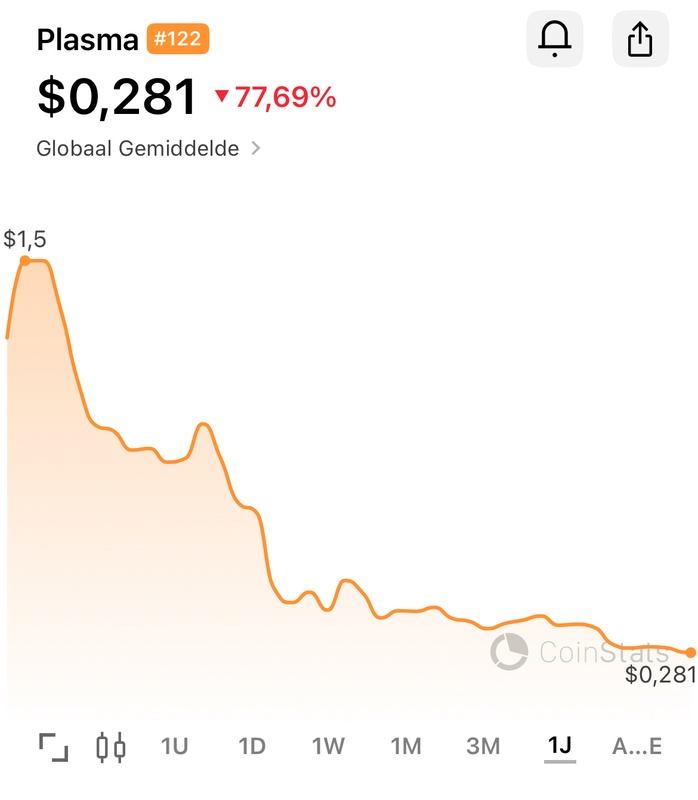Show the 1W chart range
This screenshot has width=698, height=800.
point(328,746)
